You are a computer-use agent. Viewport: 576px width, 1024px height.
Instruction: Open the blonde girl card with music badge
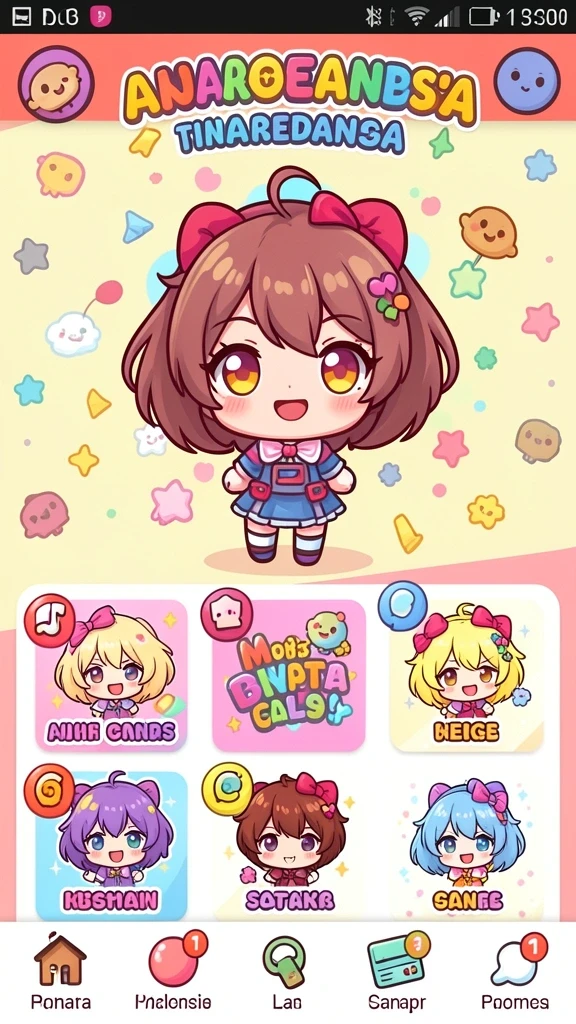(x=111, y=675)
